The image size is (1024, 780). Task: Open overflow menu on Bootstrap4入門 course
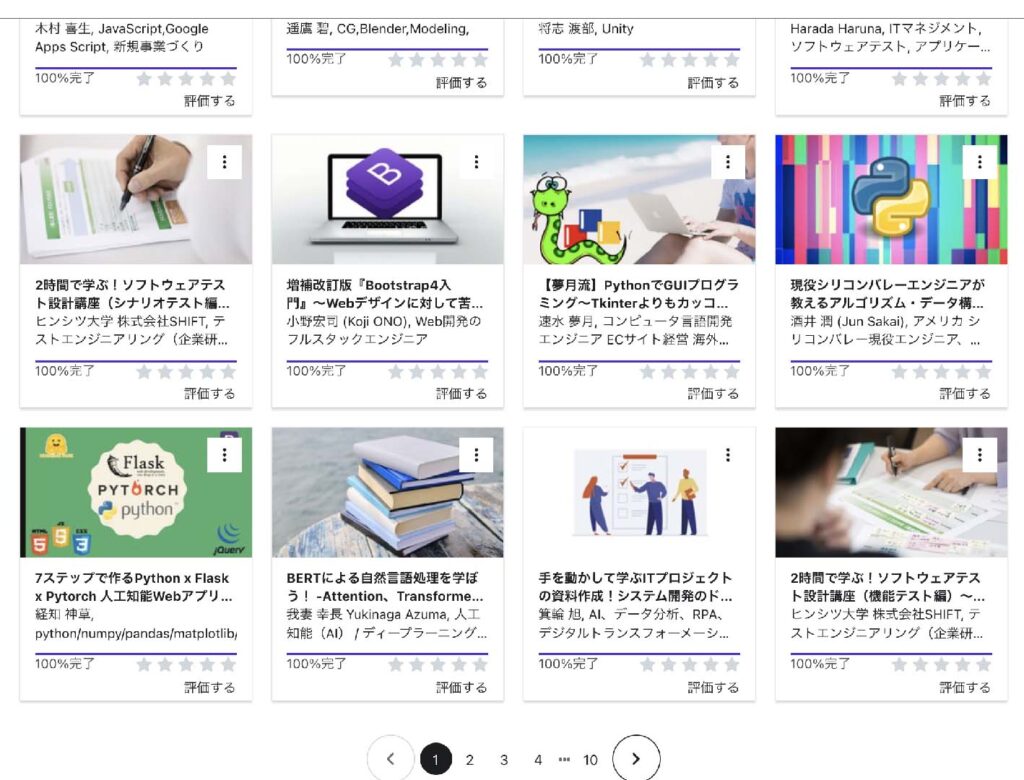476,162
